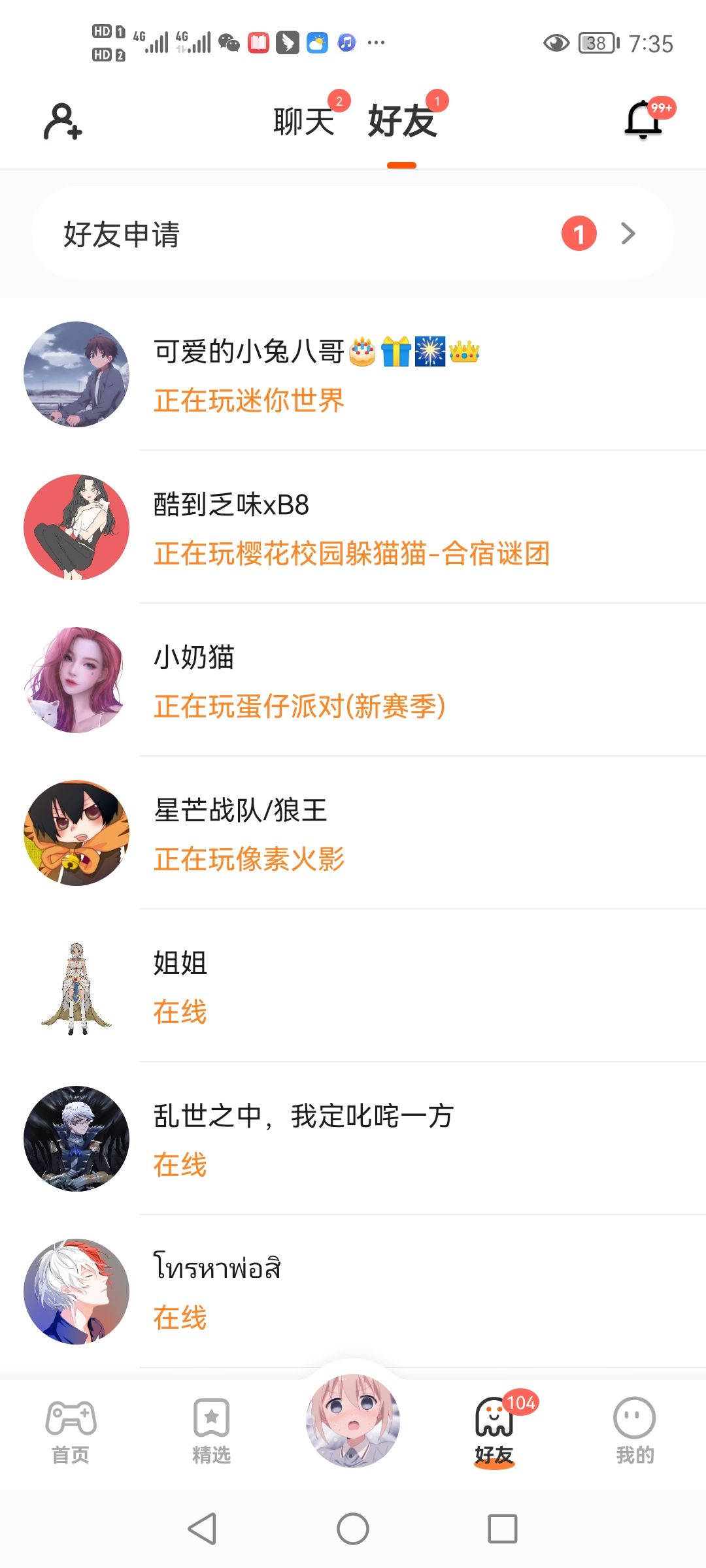Open friend 可爱的小兔八哥
This screenshot has height=1568, width=706.
[353, 375]
